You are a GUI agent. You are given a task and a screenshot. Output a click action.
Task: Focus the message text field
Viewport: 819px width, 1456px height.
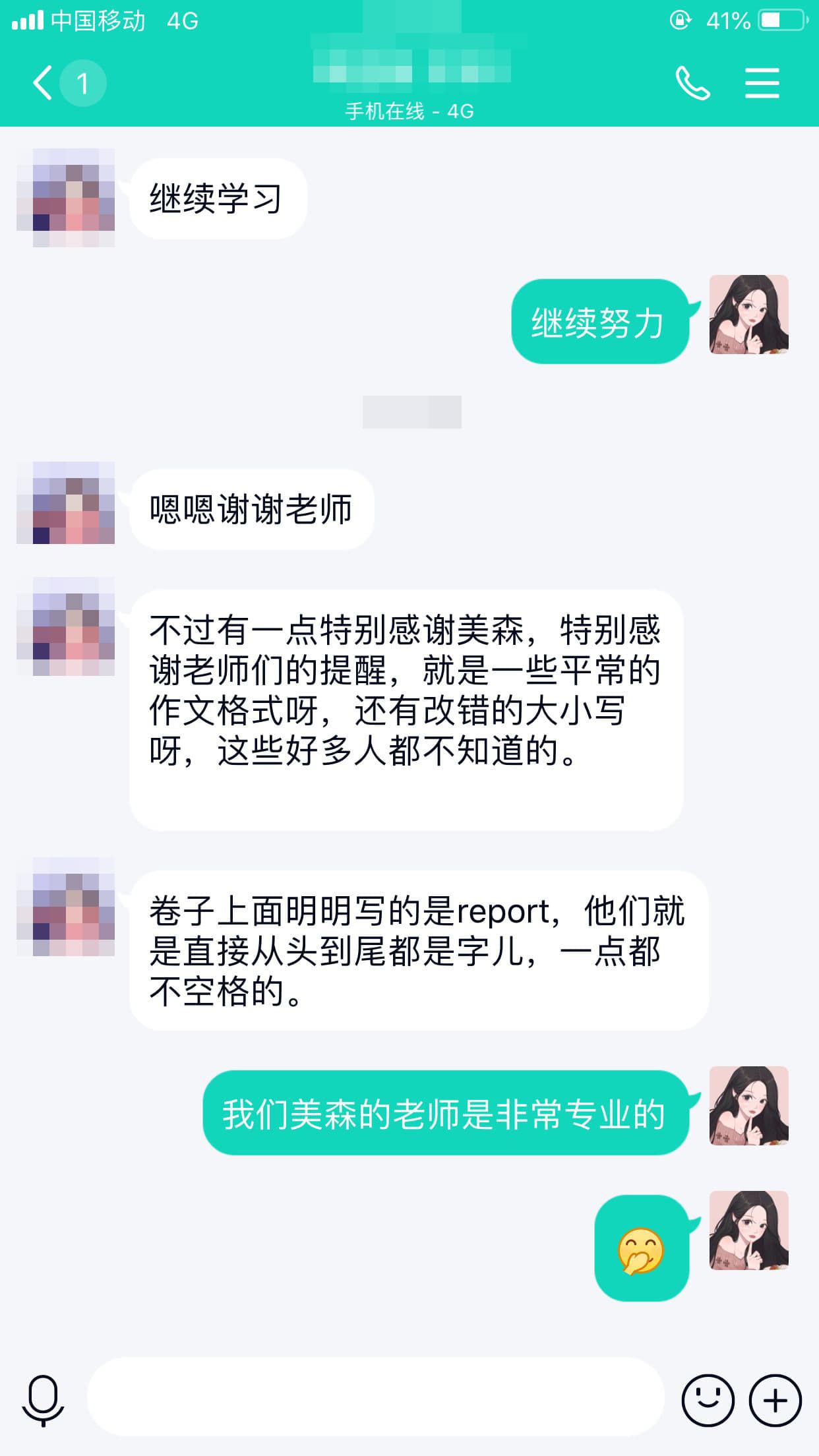[x=376, y=1397]
